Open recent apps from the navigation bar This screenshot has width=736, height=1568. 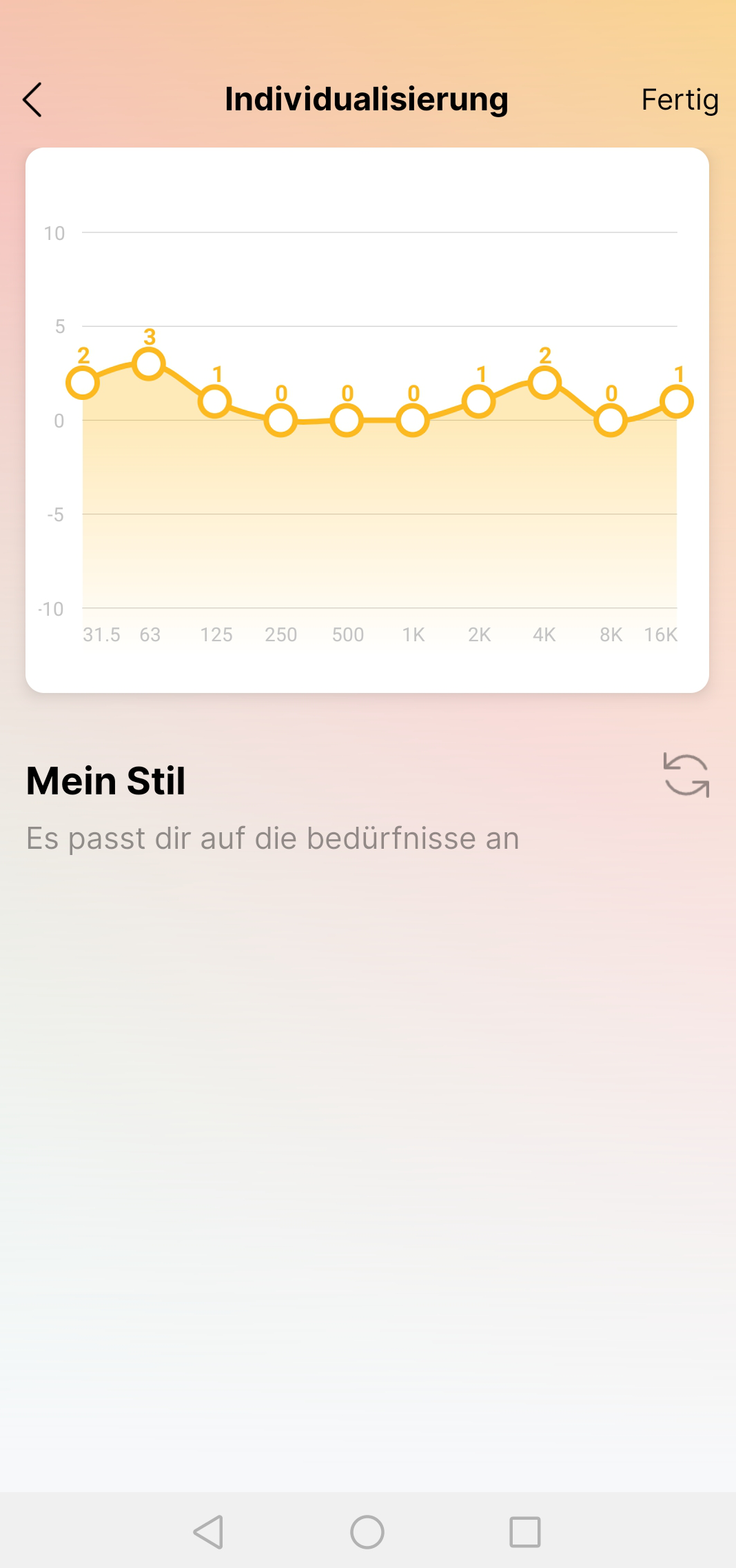(x=525, y=1532)
